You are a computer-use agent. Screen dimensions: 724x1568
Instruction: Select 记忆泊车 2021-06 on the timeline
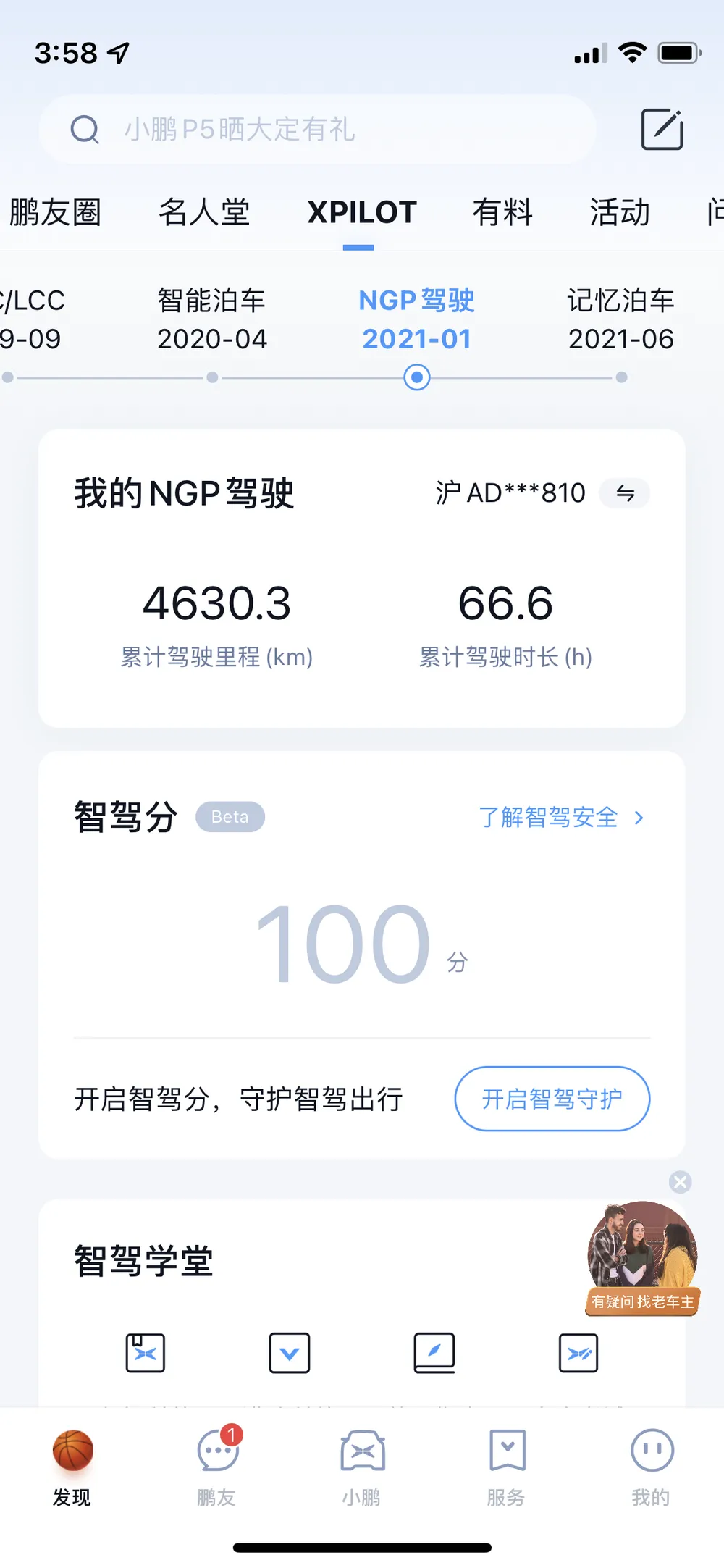coord(621,320)
